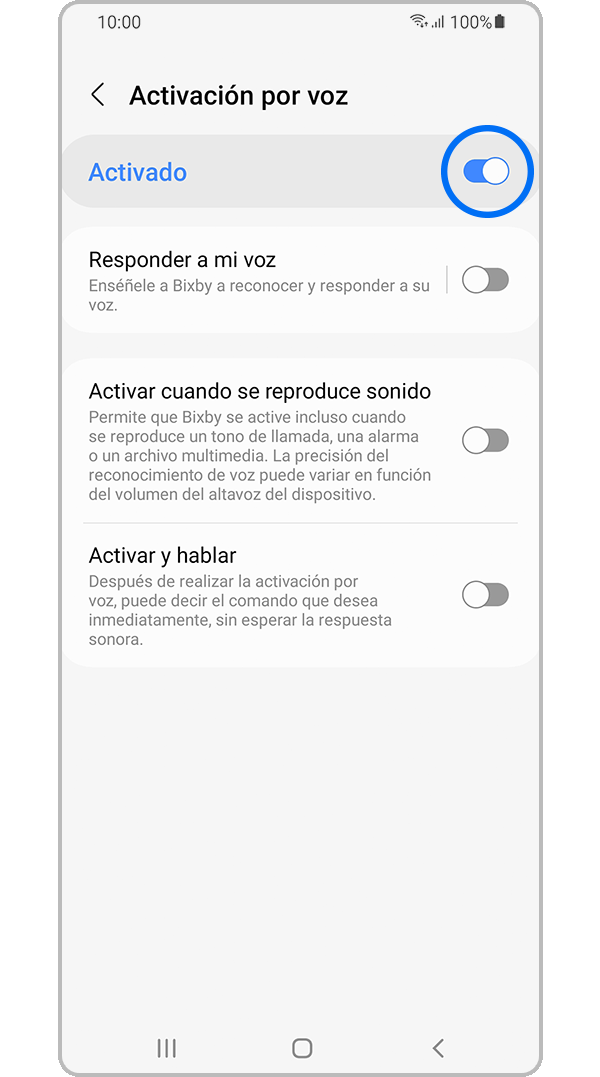This screenshot has width=600, height=1077.
Task: Enable the Activar y hablar switch
Action: (x=486, y=596)
